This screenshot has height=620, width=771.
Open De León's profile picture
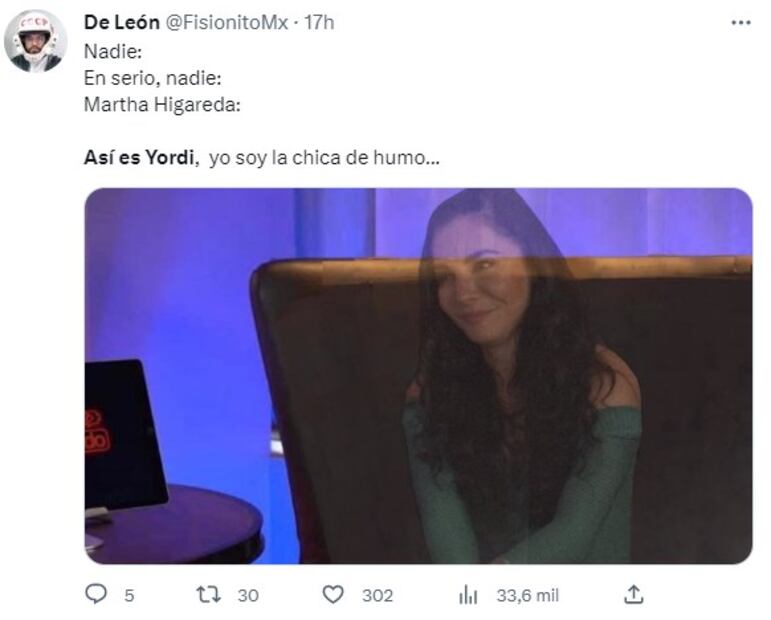[35, 41]
